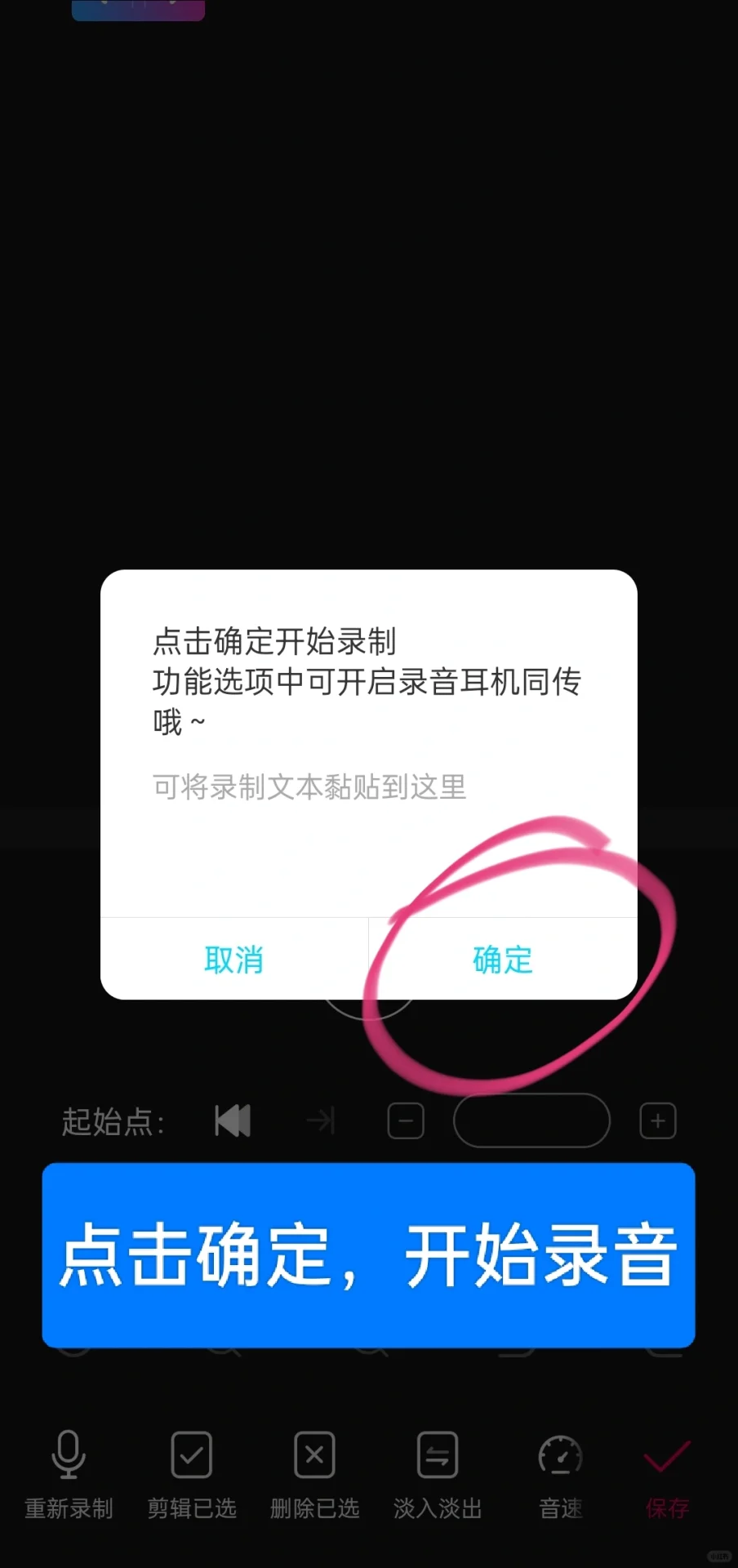Tap 保存 checkmark to save

click(x=668, y=1475)
